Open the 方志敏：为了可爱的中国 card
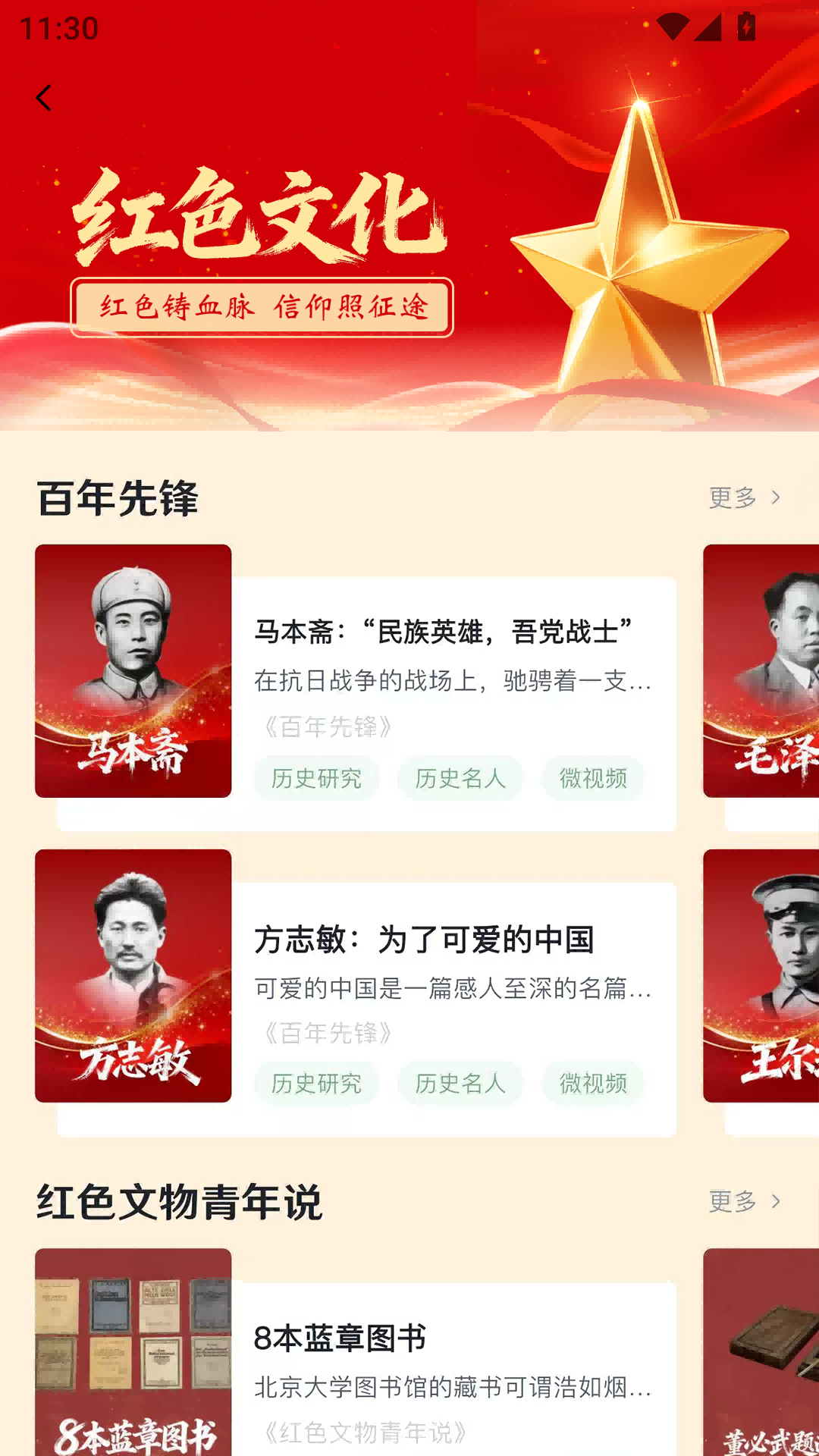The image size is (819, 1456). [x=356, y=993]
